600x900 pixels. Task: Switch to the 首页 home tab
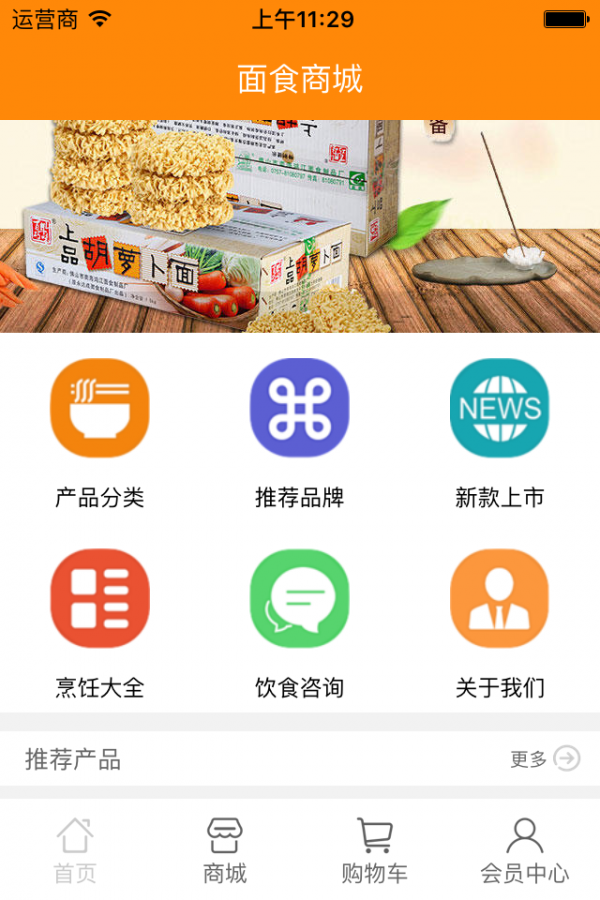click(x=75, y=850)
